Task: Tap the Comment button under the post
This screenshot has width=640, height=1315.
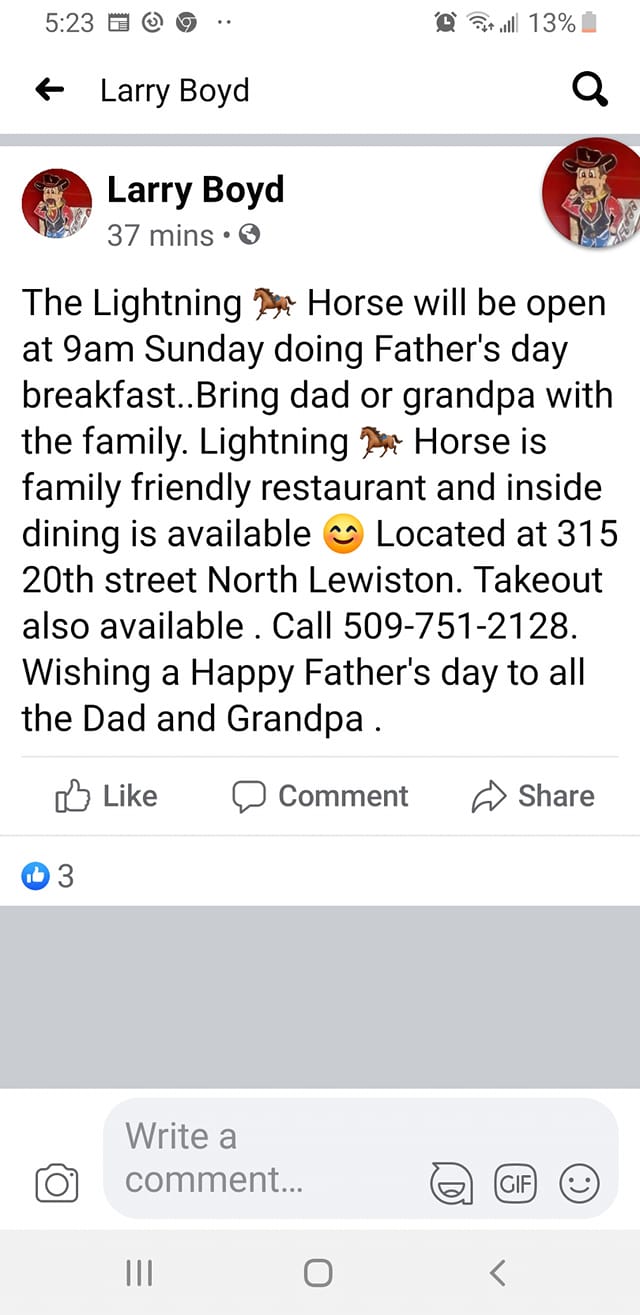Action: (320, 796)
